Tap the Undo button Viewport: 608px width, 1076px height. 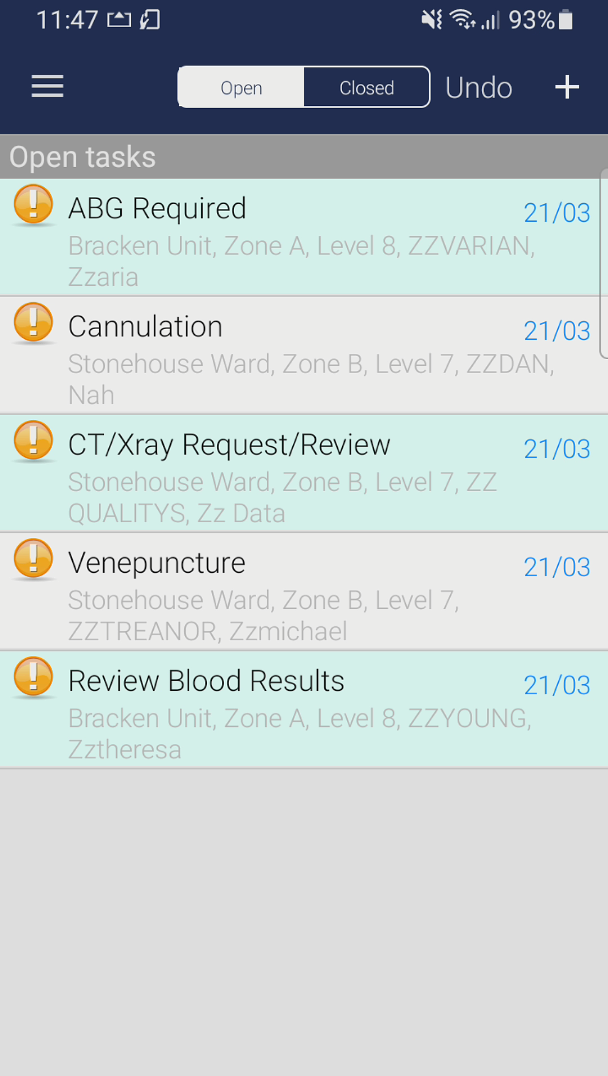click(478, 88)
